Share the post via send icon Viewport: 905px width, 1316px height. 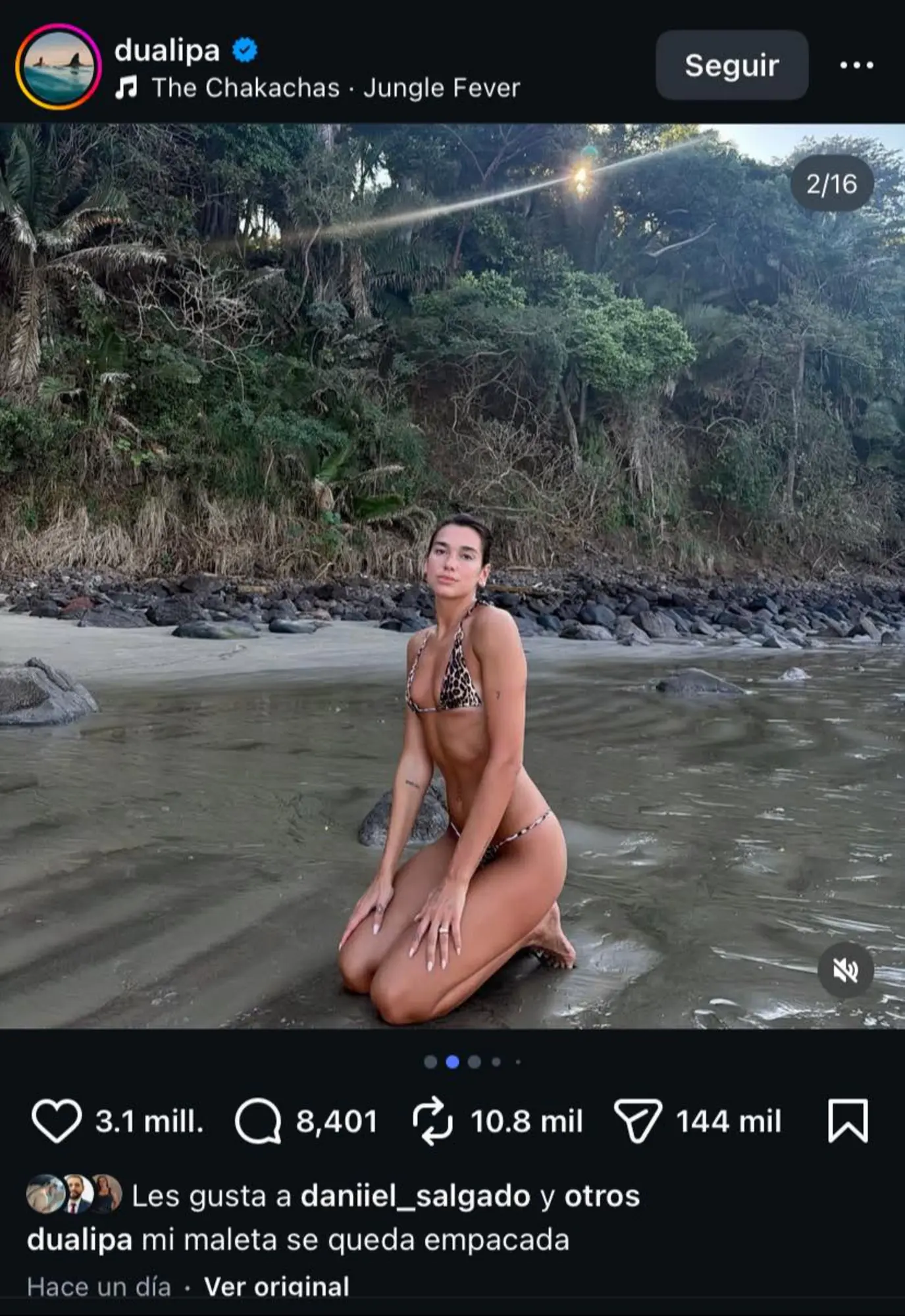(636, 1121)
